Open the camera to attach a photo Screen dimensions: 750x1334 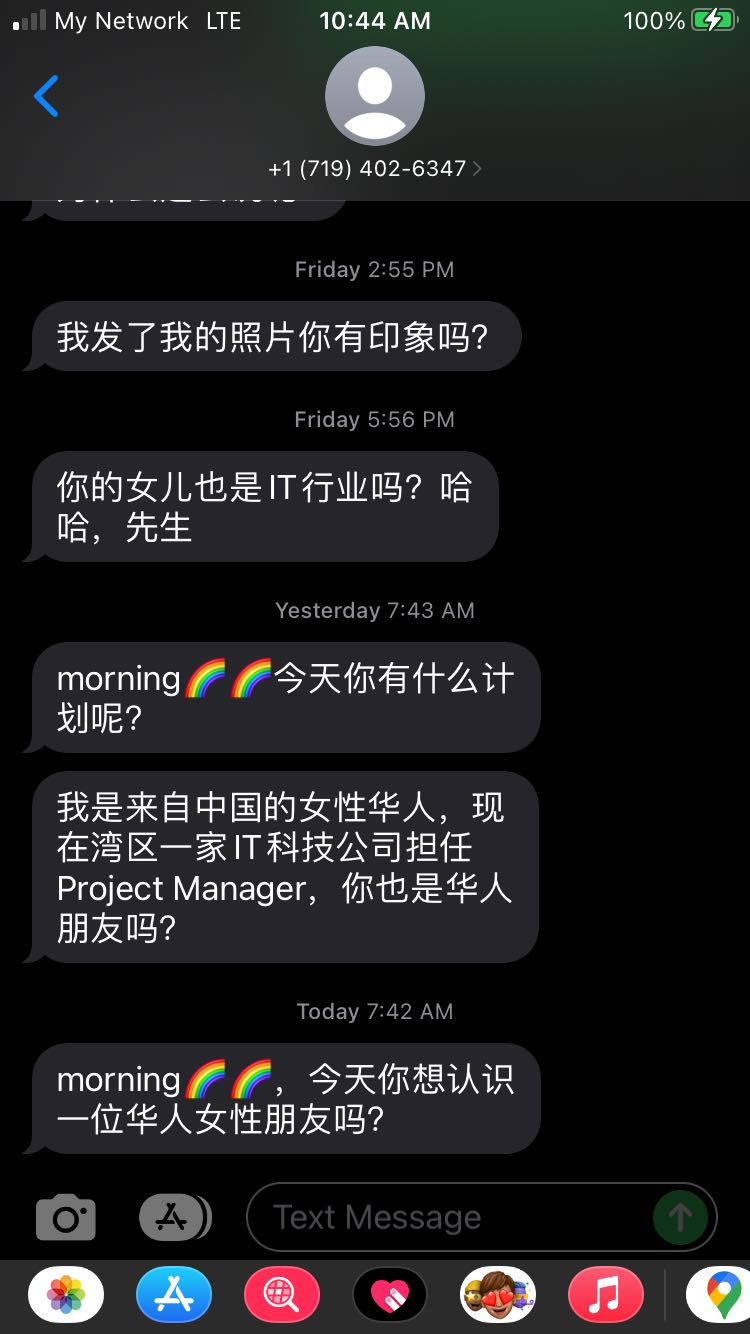tap(66, 1217)
